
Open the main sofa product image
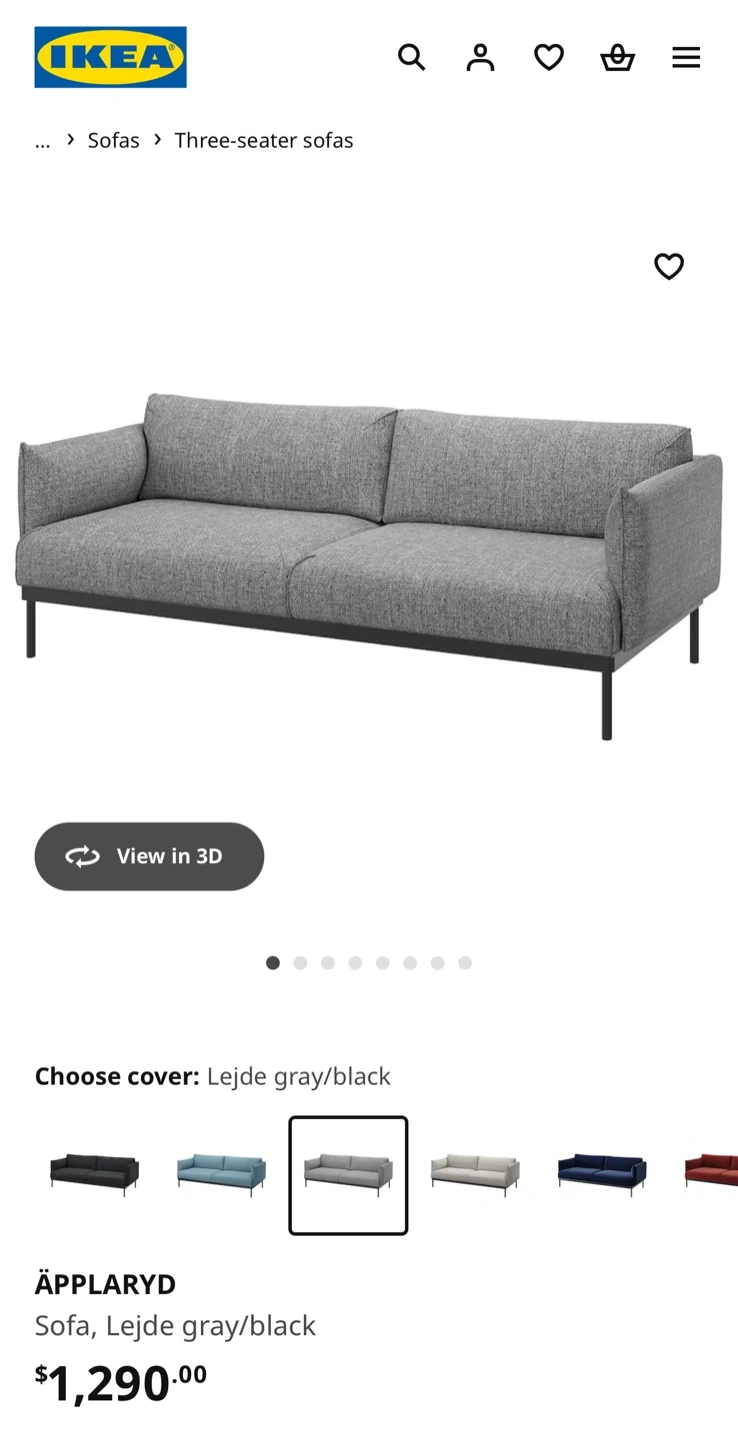pyautogui.click(x=369, y=566)
